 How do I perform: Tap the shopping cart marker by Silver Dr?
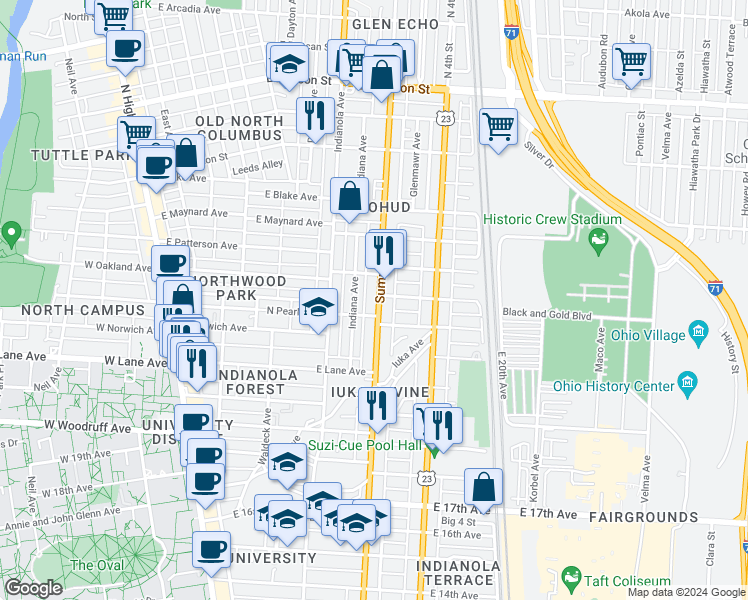click(498, 127)
